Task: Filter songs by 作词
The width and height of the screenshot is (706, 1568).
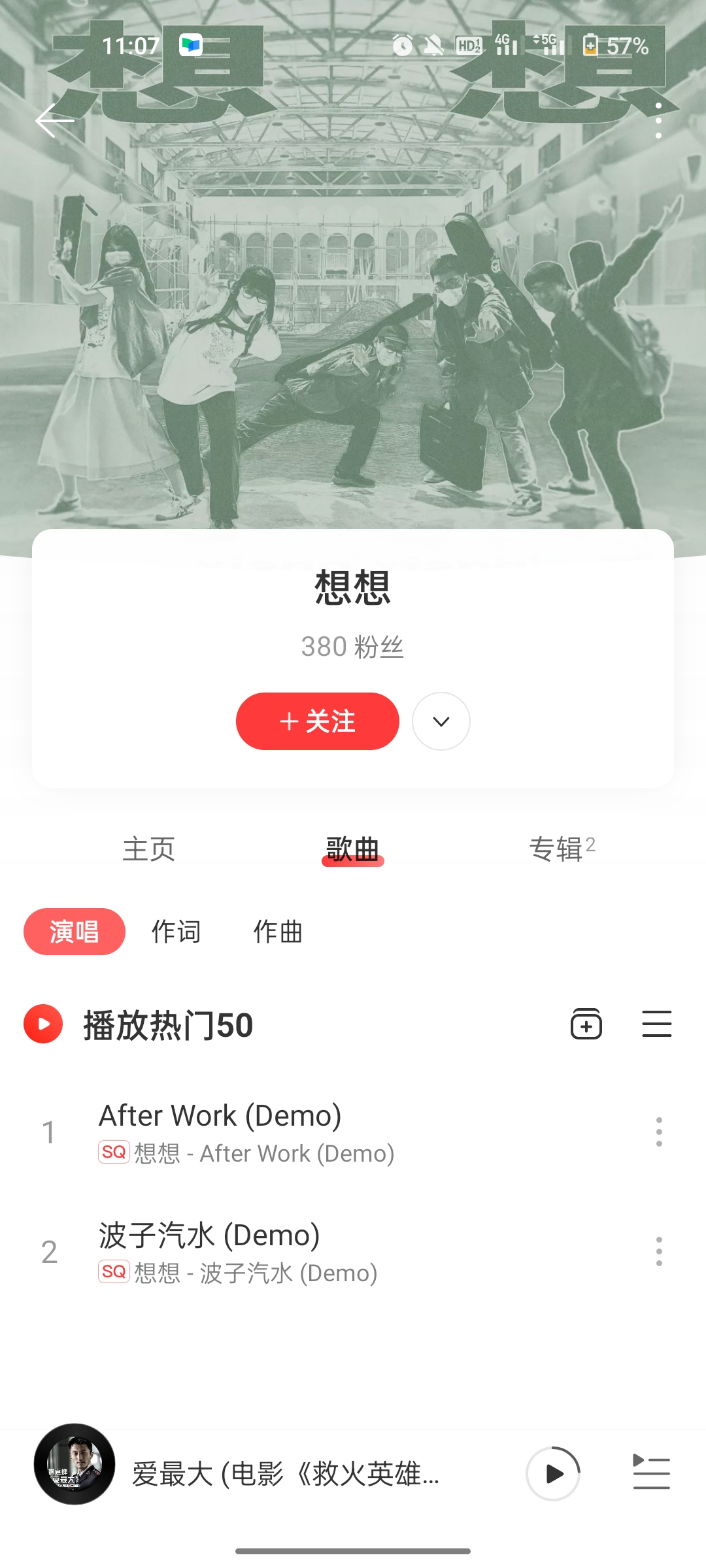Action: click(176, 932)
